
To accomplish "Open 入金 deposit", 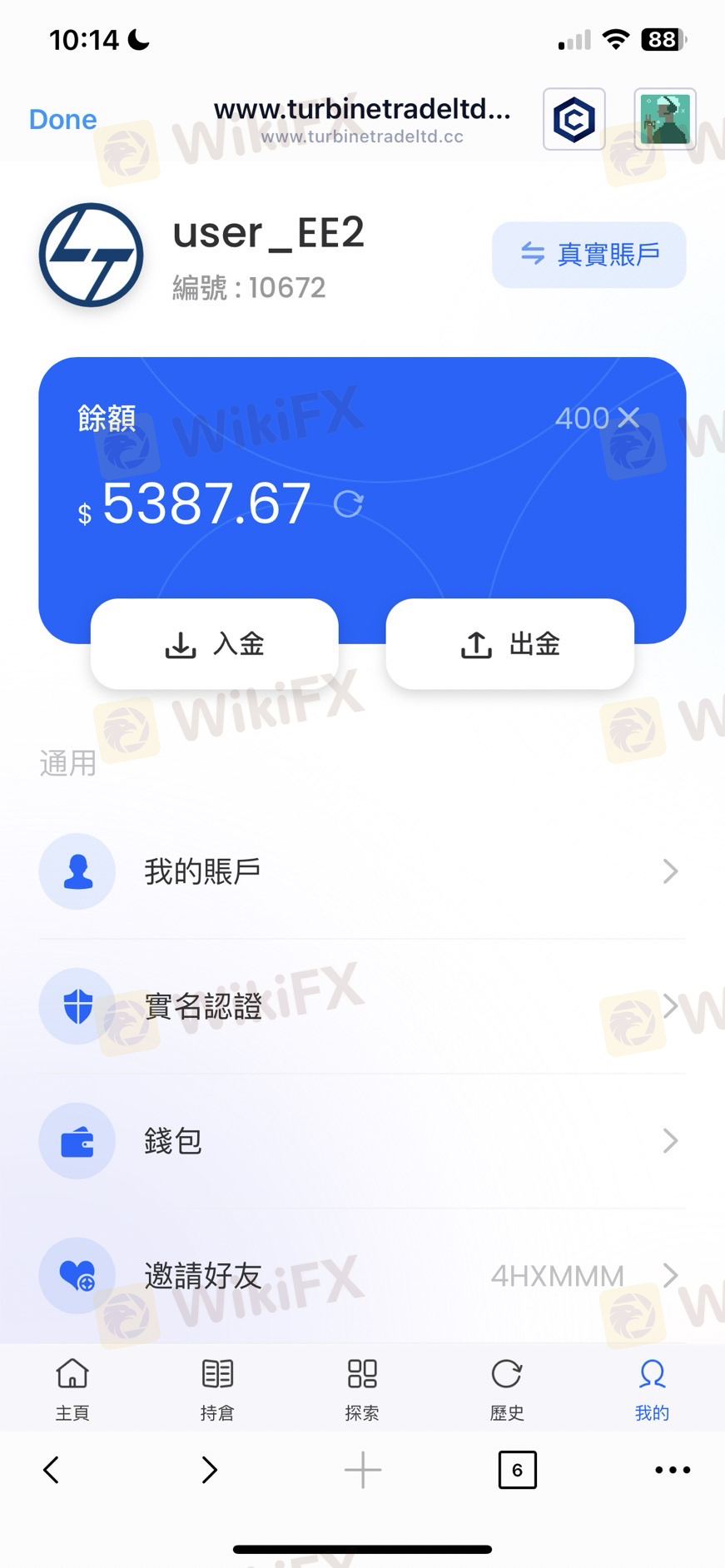I will click(x=215, y=644).
